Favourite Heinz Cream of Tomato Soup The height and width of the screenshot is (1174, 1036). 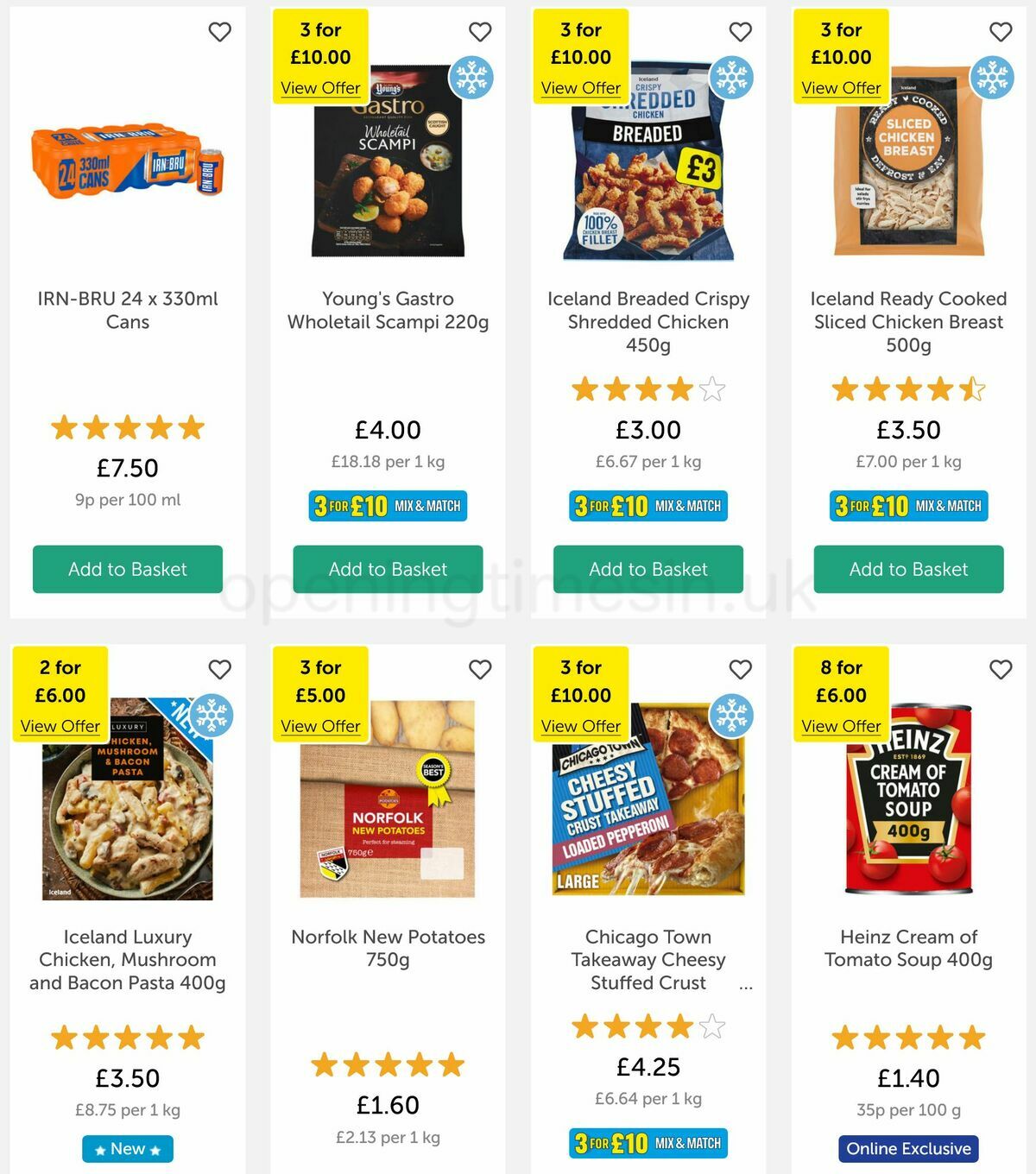[x=1001, y=669]
